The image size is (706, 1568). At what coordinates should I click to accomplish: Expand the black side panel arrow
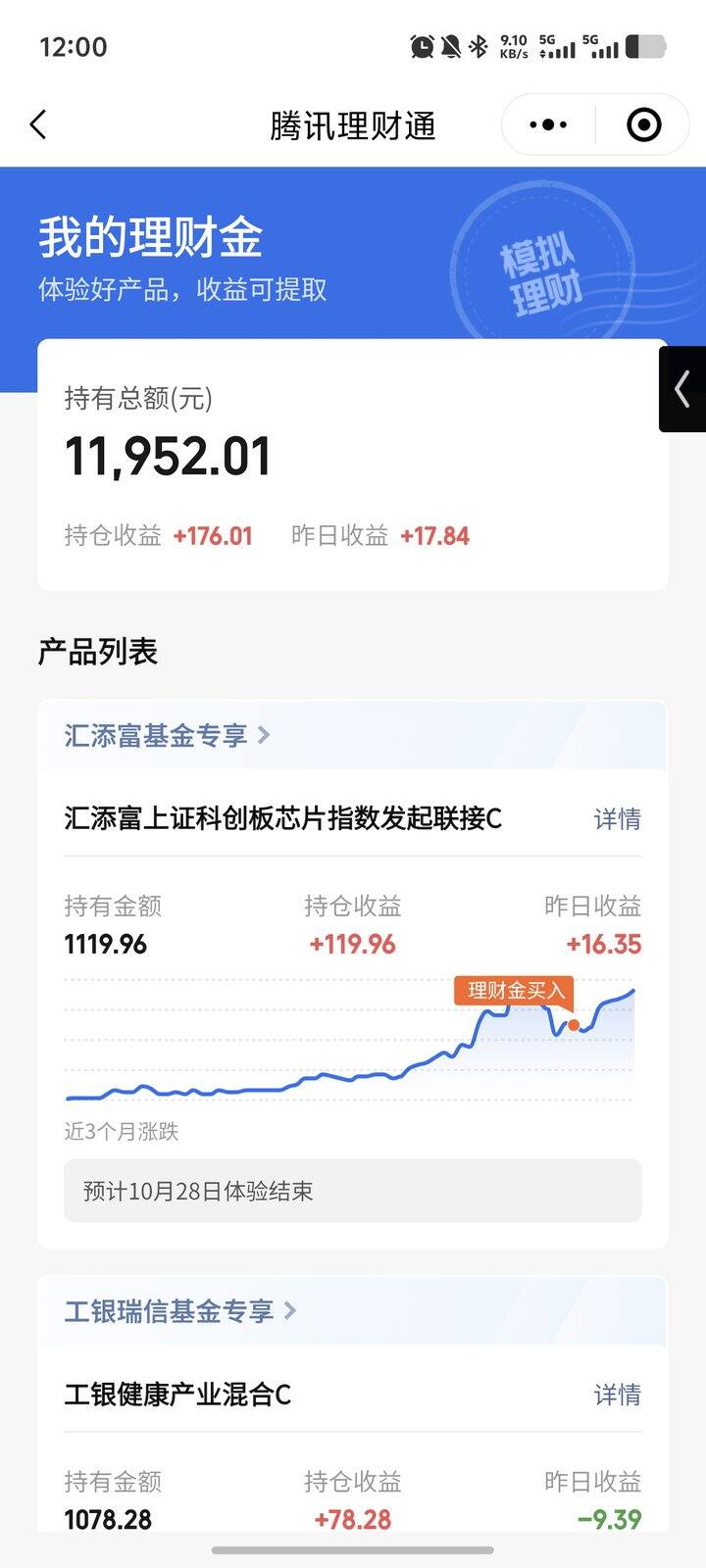pyautogui.click(x=682, y=389)
